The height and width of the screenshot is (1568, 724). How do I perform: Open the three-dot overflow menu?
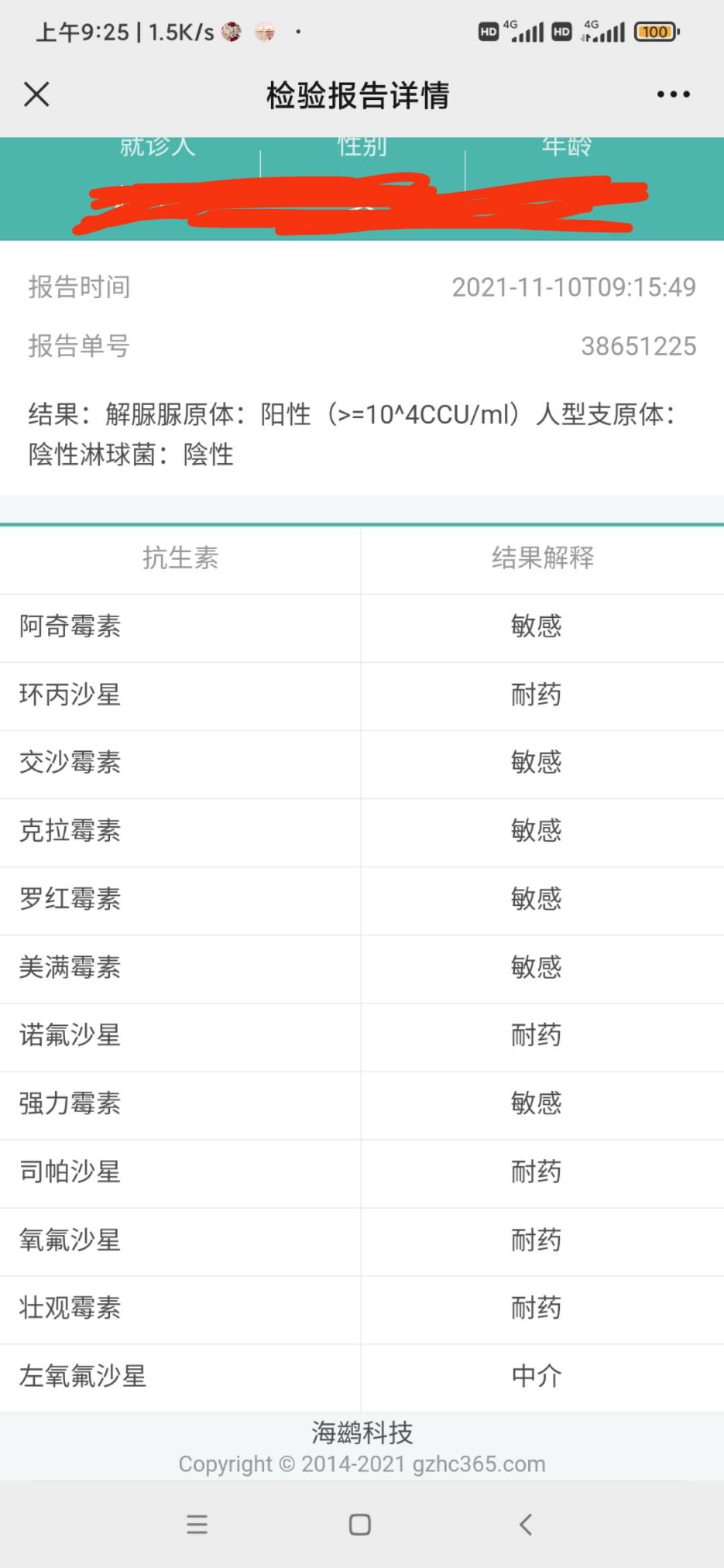click(673, 94)
